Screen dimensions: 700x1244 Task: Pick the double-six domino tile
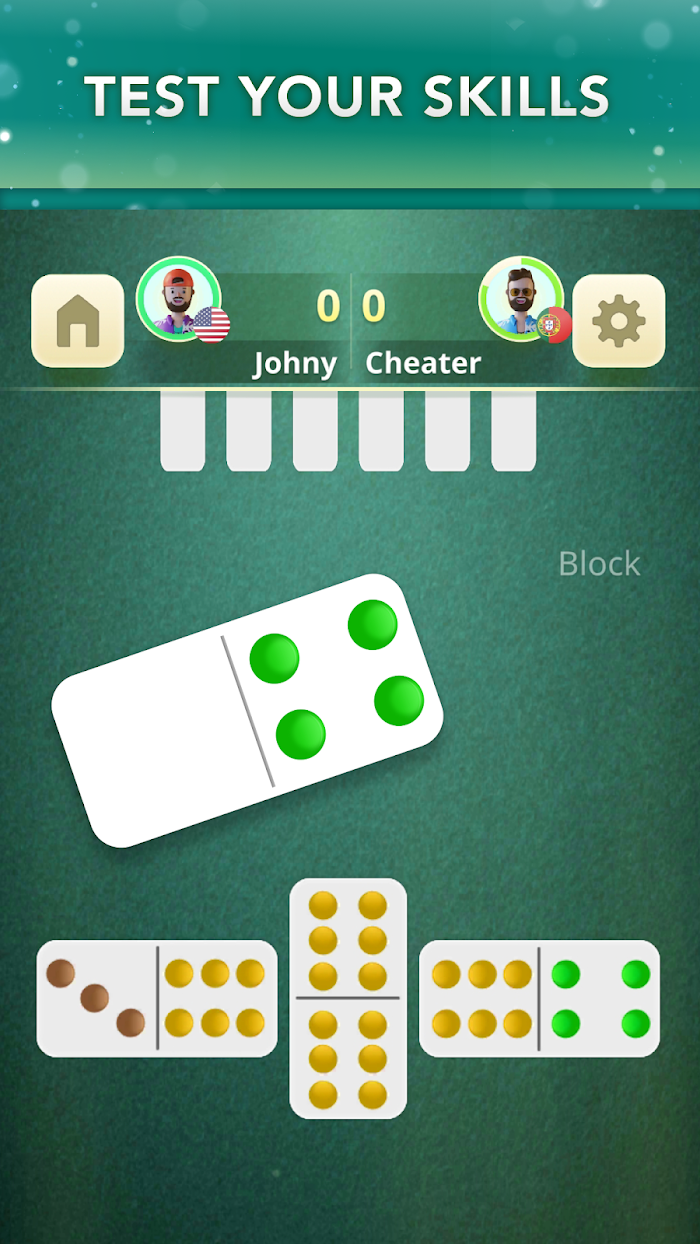click(x=348, y=998)
